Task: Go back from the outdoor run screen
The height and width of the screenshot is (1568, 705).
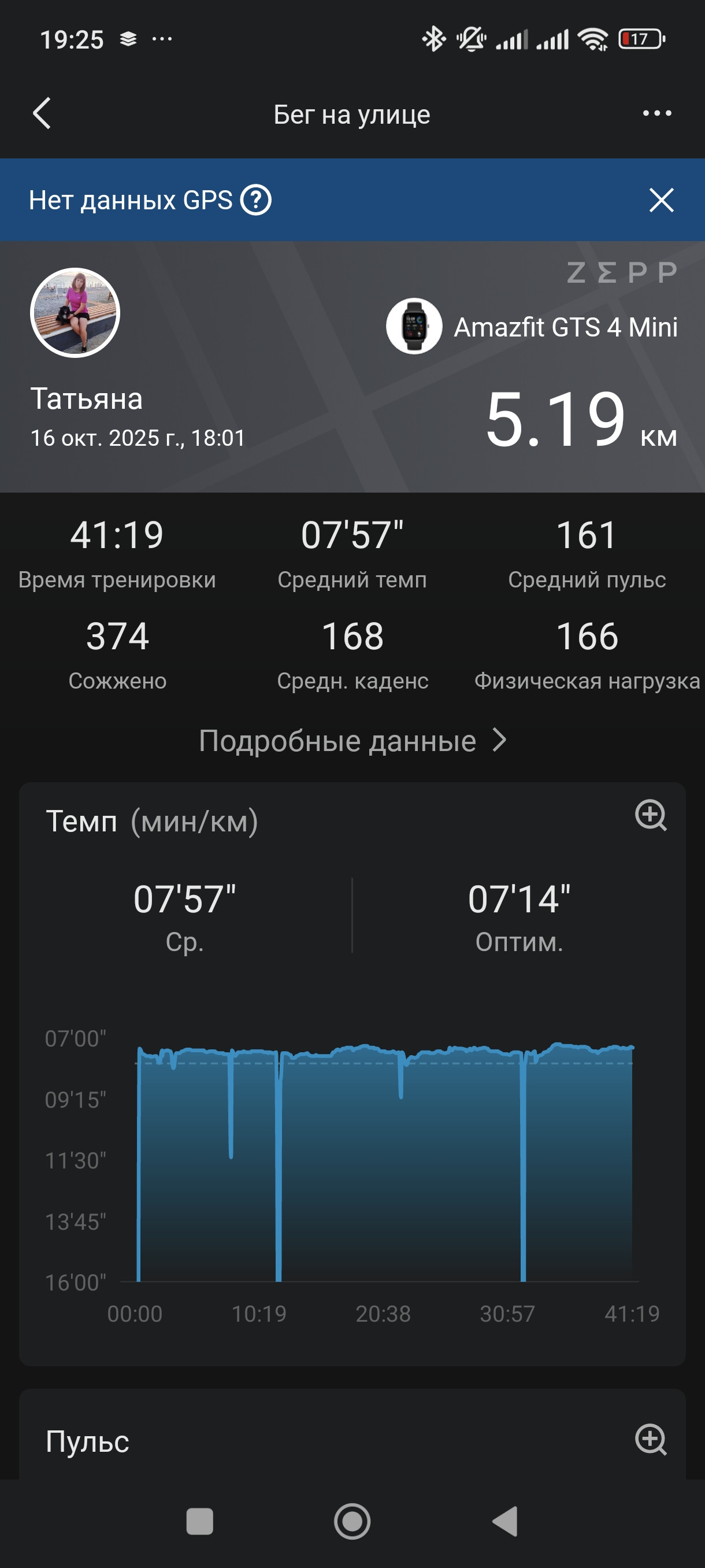Action: coord(42,113)
